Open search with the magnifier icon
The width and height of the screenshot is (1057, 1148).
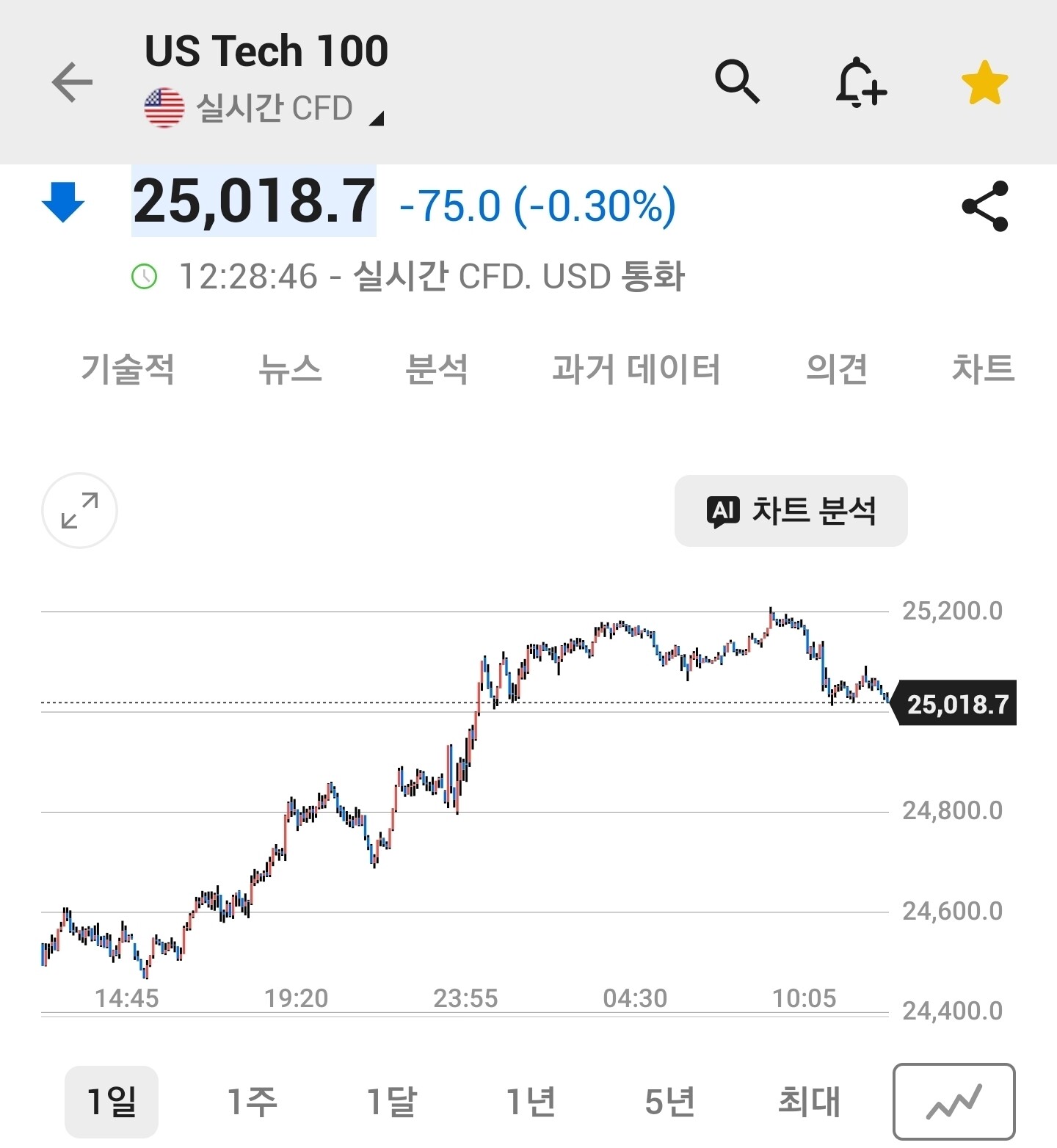click(x=737, y=82)
